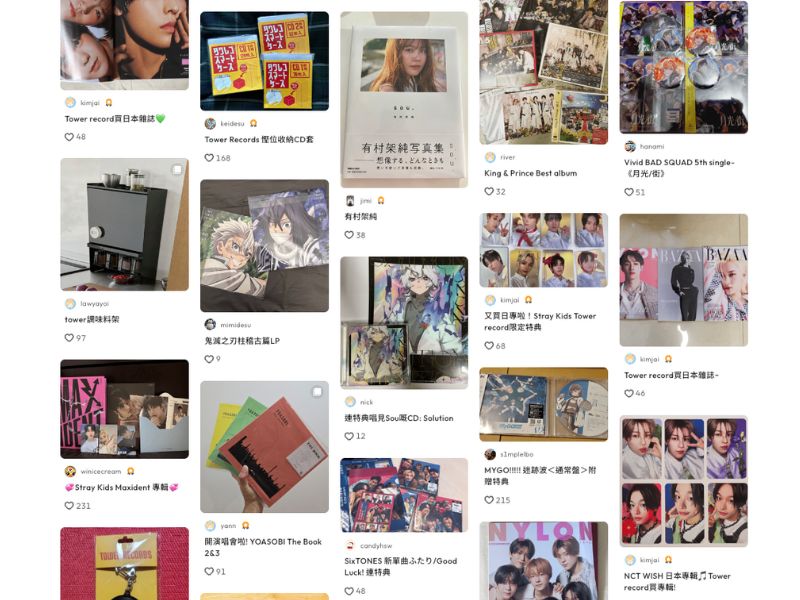Open the 有村架純 photo book post

coord(404,100)
